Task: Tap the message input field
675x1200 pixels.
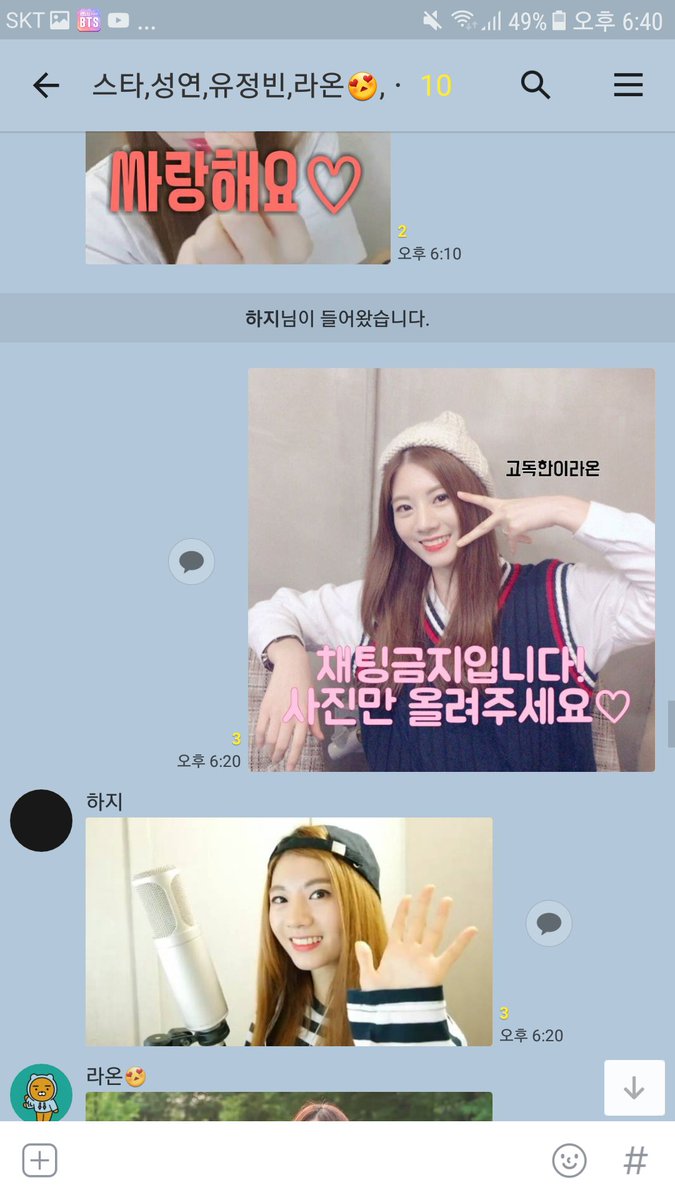Action: pos(300,1161)
